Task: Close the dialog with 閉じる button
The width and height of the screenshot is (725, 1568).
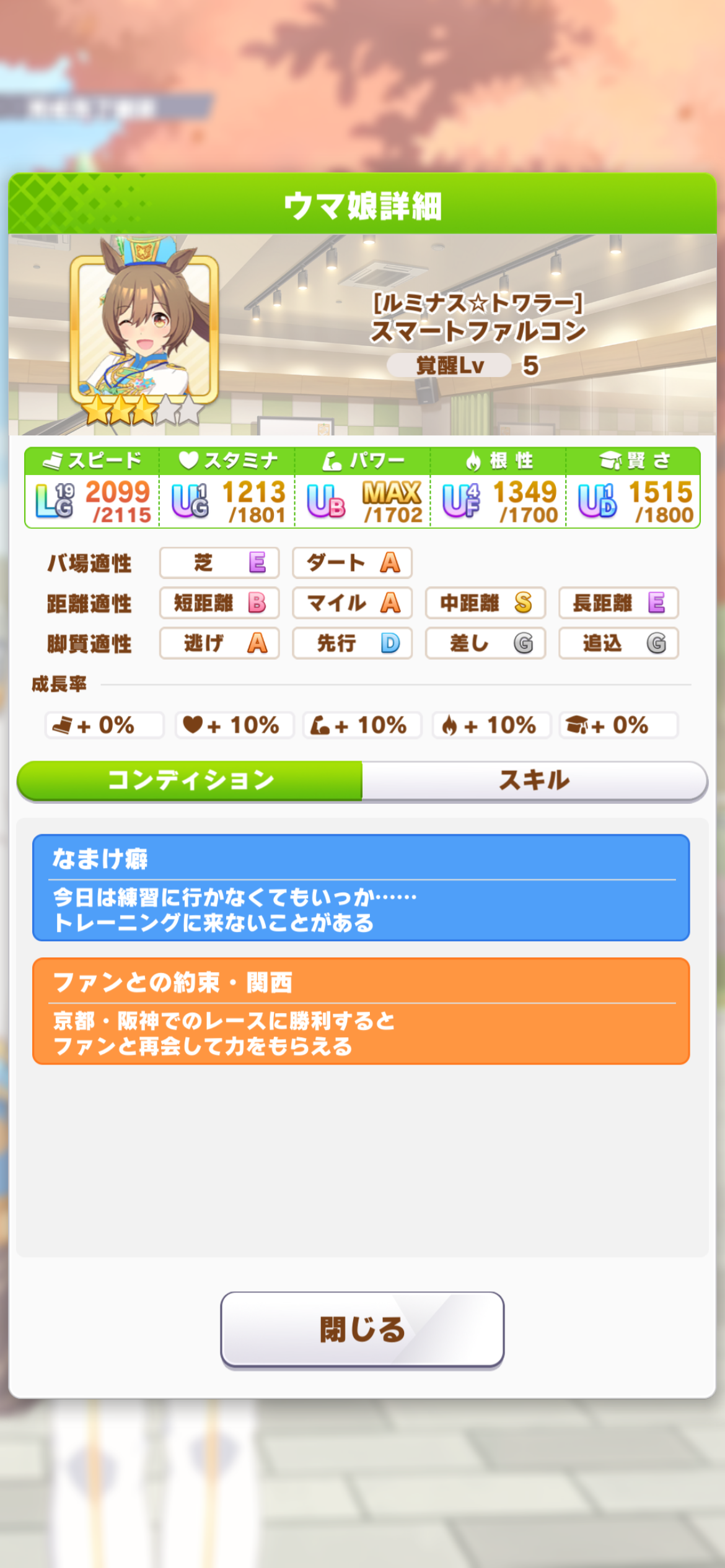Action: click(x=362, y=1330)
